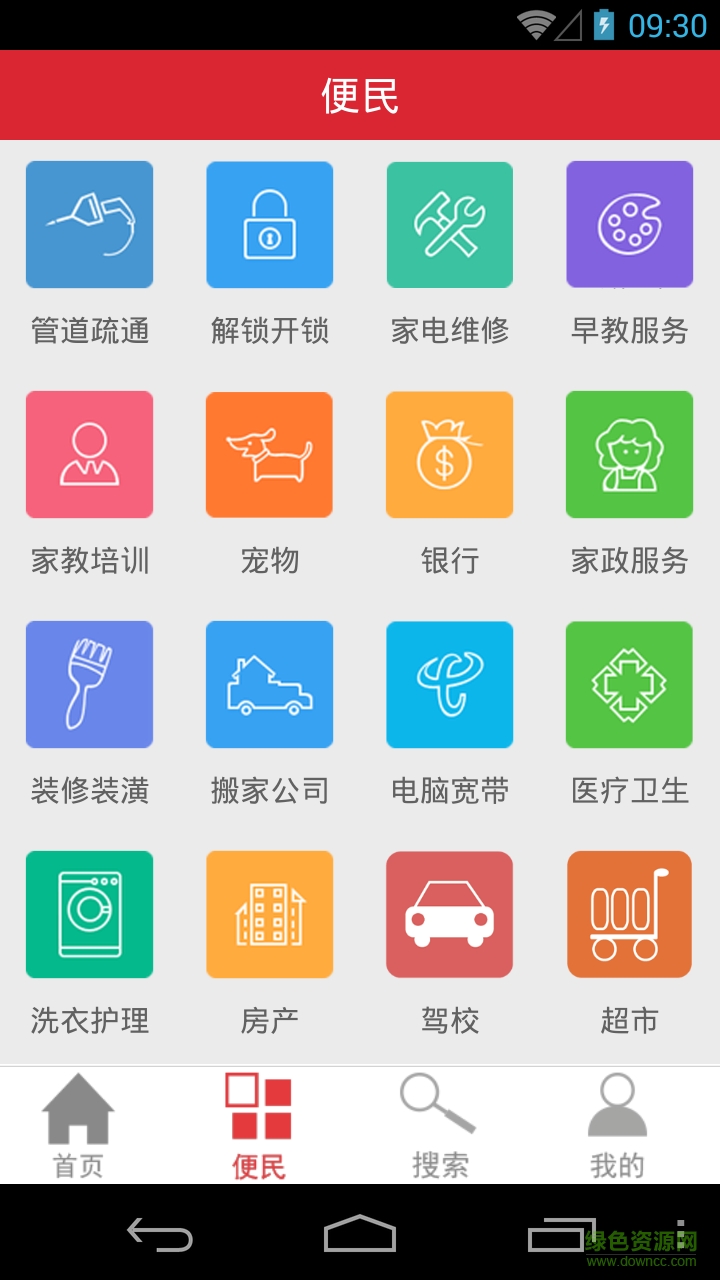720x1280 pixels.
Task: Tap the 医疗卫生 medical cross icon
Action: 629,685
